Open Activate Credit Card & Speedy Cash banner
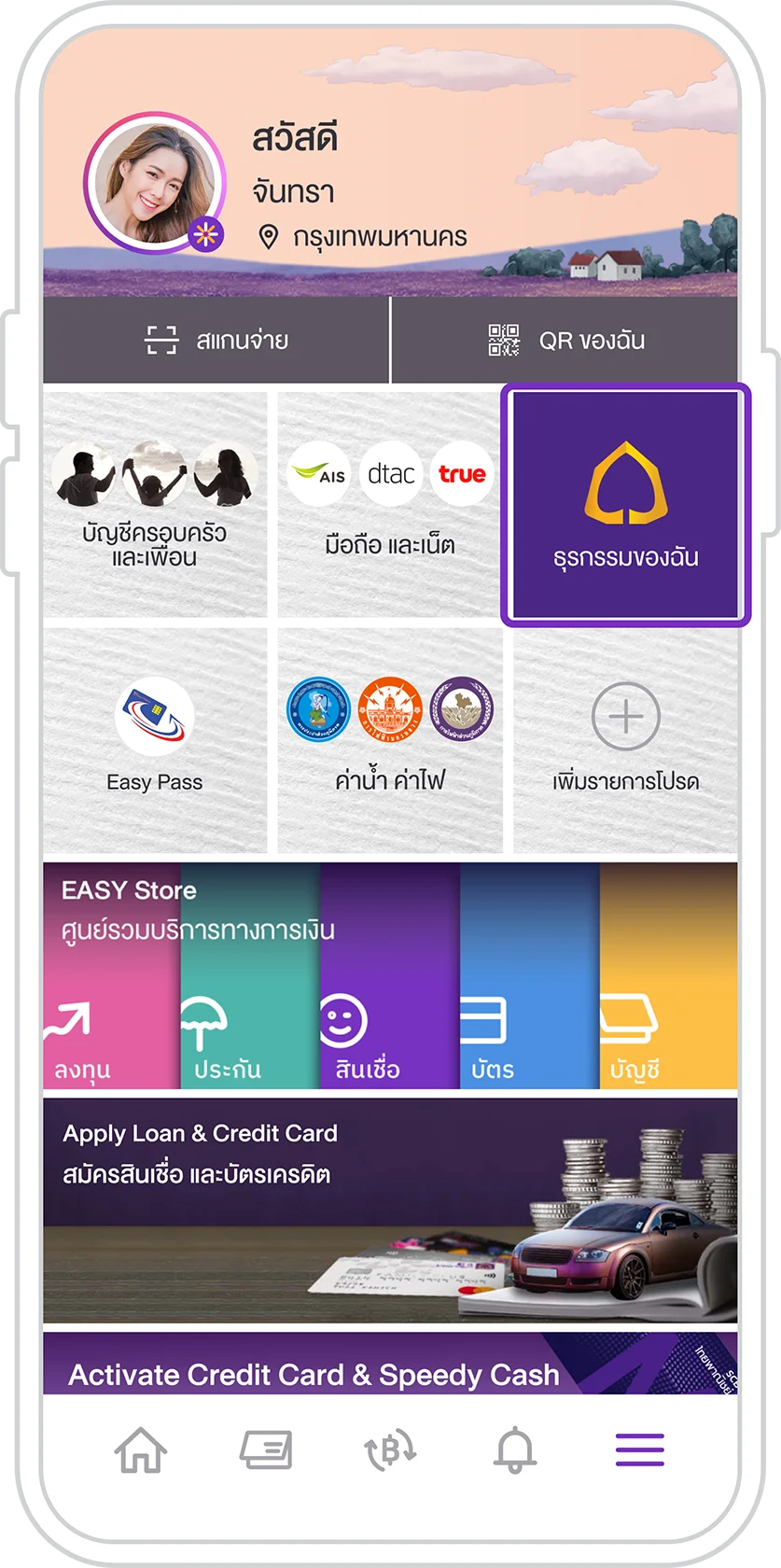The height and width of the screenshot is (1568, 781). [390, 1365]
